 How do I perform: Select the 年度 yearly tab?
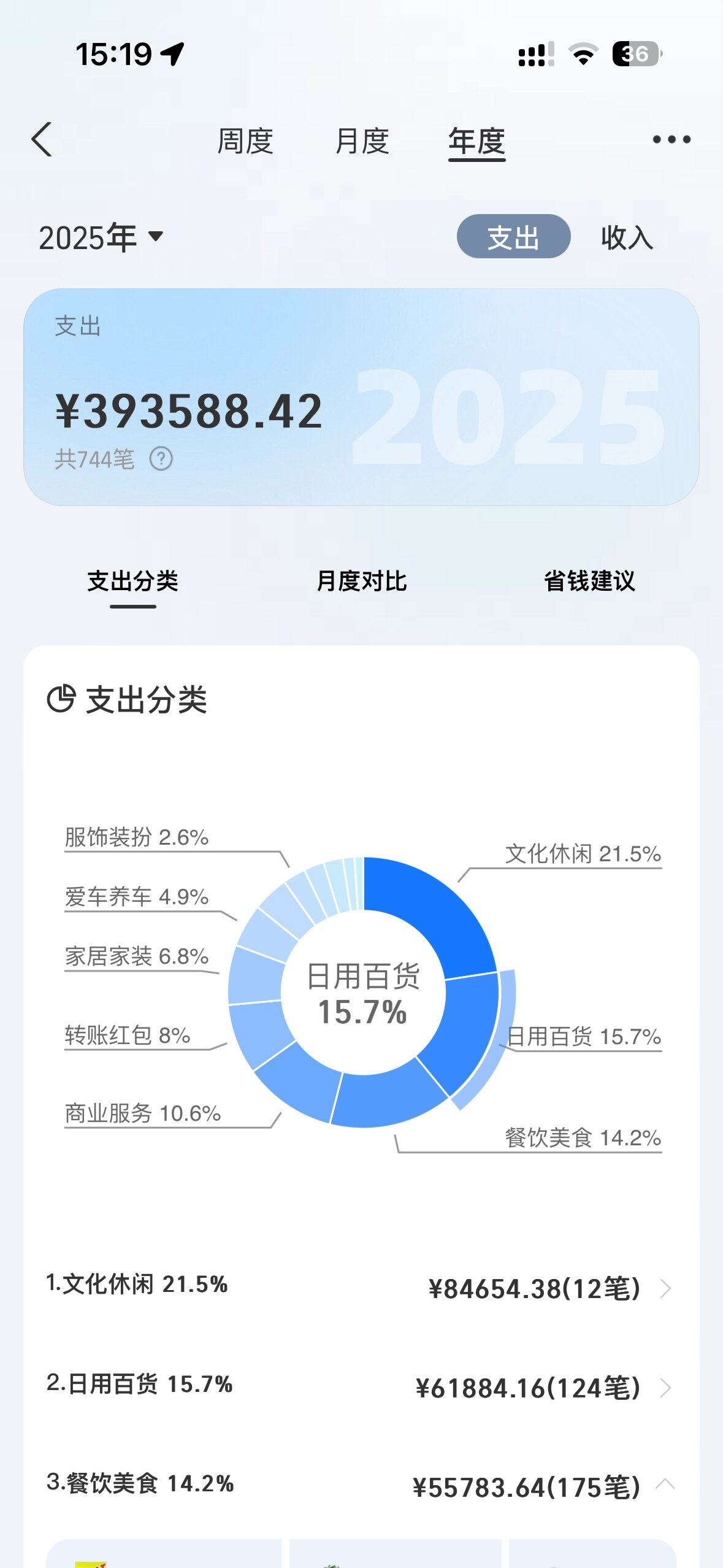[476, 141]
